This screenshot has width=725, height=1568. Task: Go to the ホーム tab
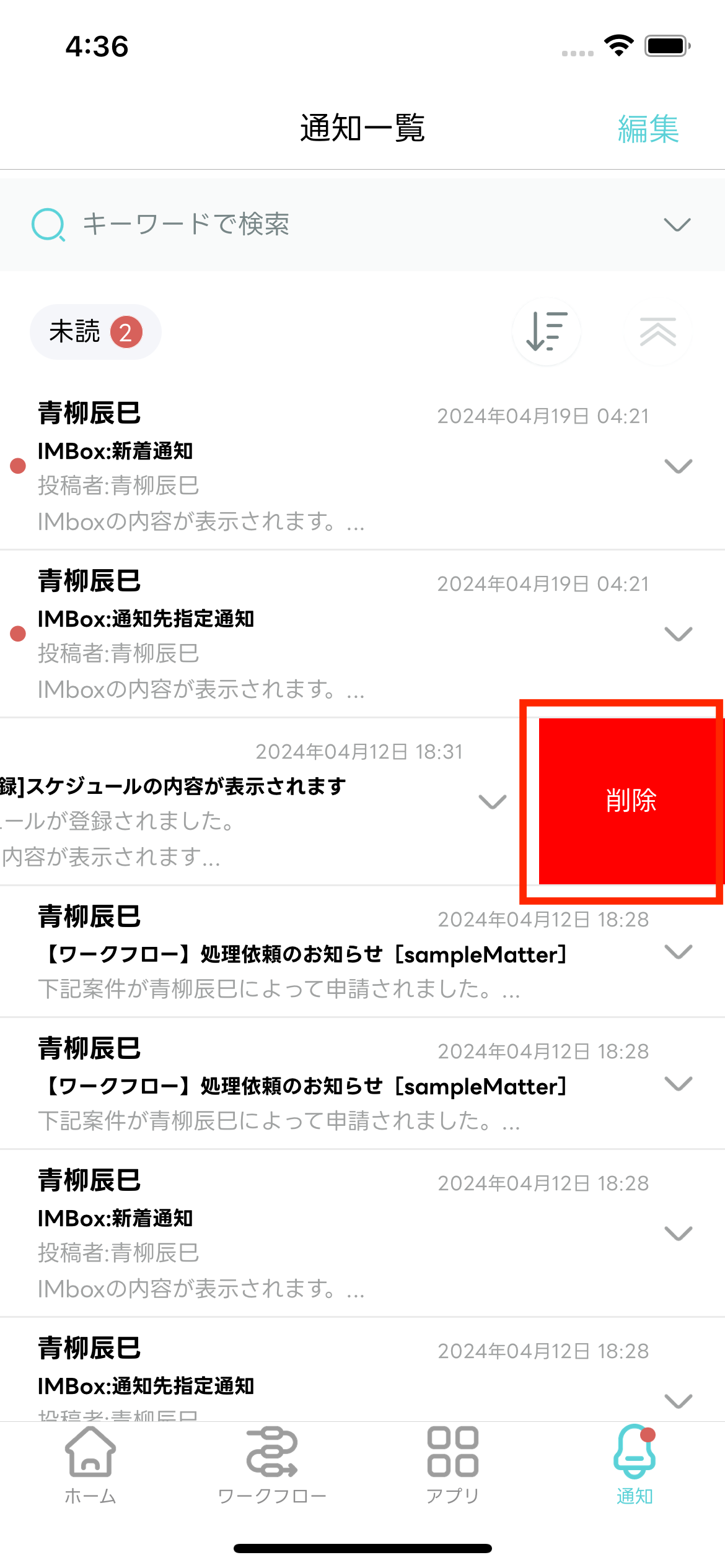click(90, 1465)
